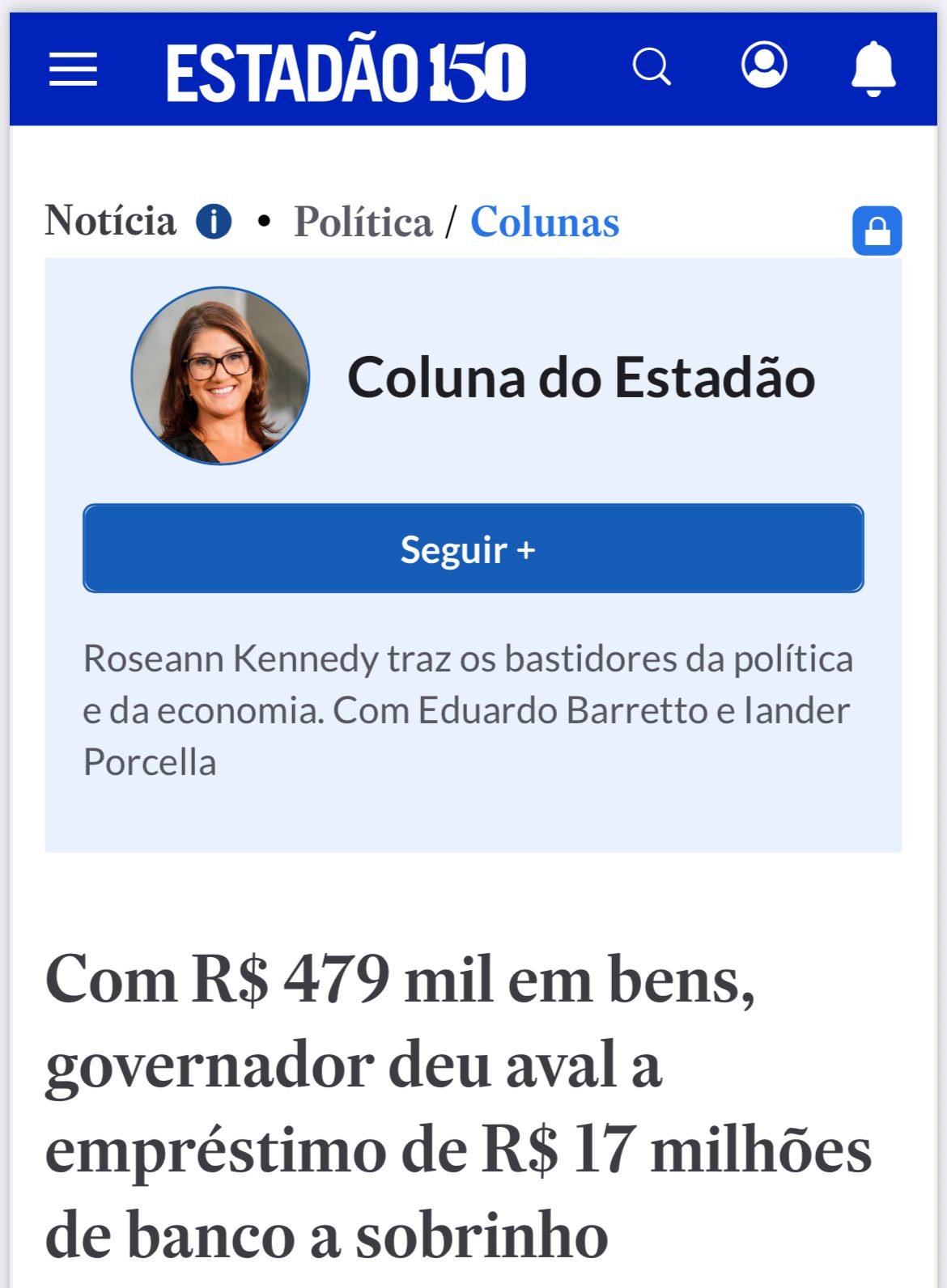Click the slash separator between Política and Colunas
947x1288 pixels.
(453, 220)
